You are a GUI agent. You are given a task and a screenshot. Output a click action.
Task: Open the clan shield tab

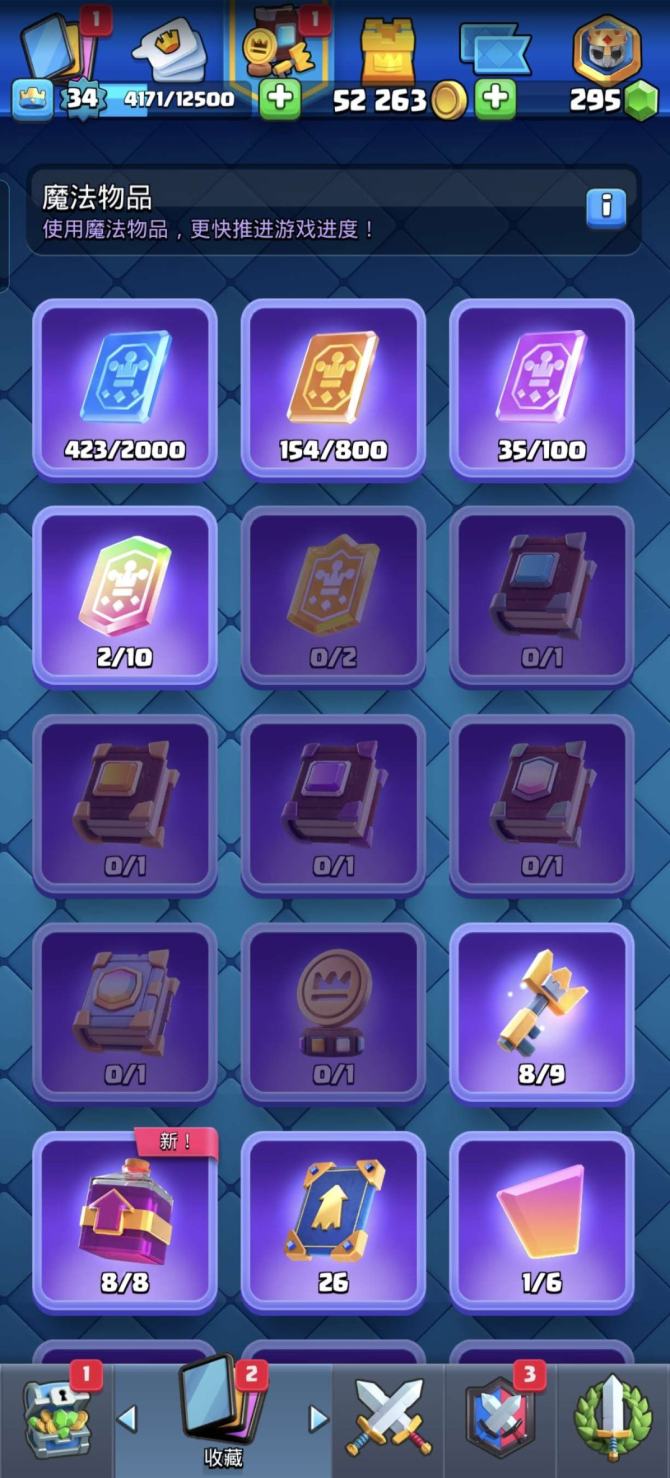[498, 1420]
